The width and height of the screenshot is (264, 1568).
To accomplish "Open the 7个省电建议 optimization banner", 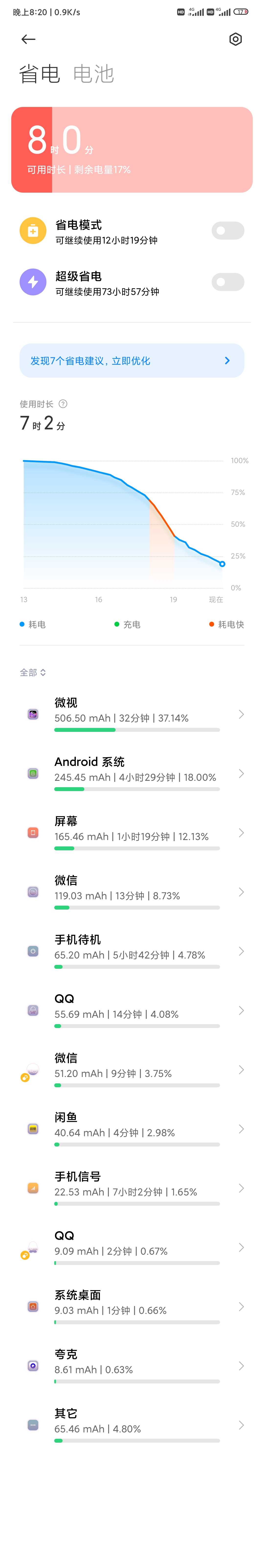I will click(132, 360).
